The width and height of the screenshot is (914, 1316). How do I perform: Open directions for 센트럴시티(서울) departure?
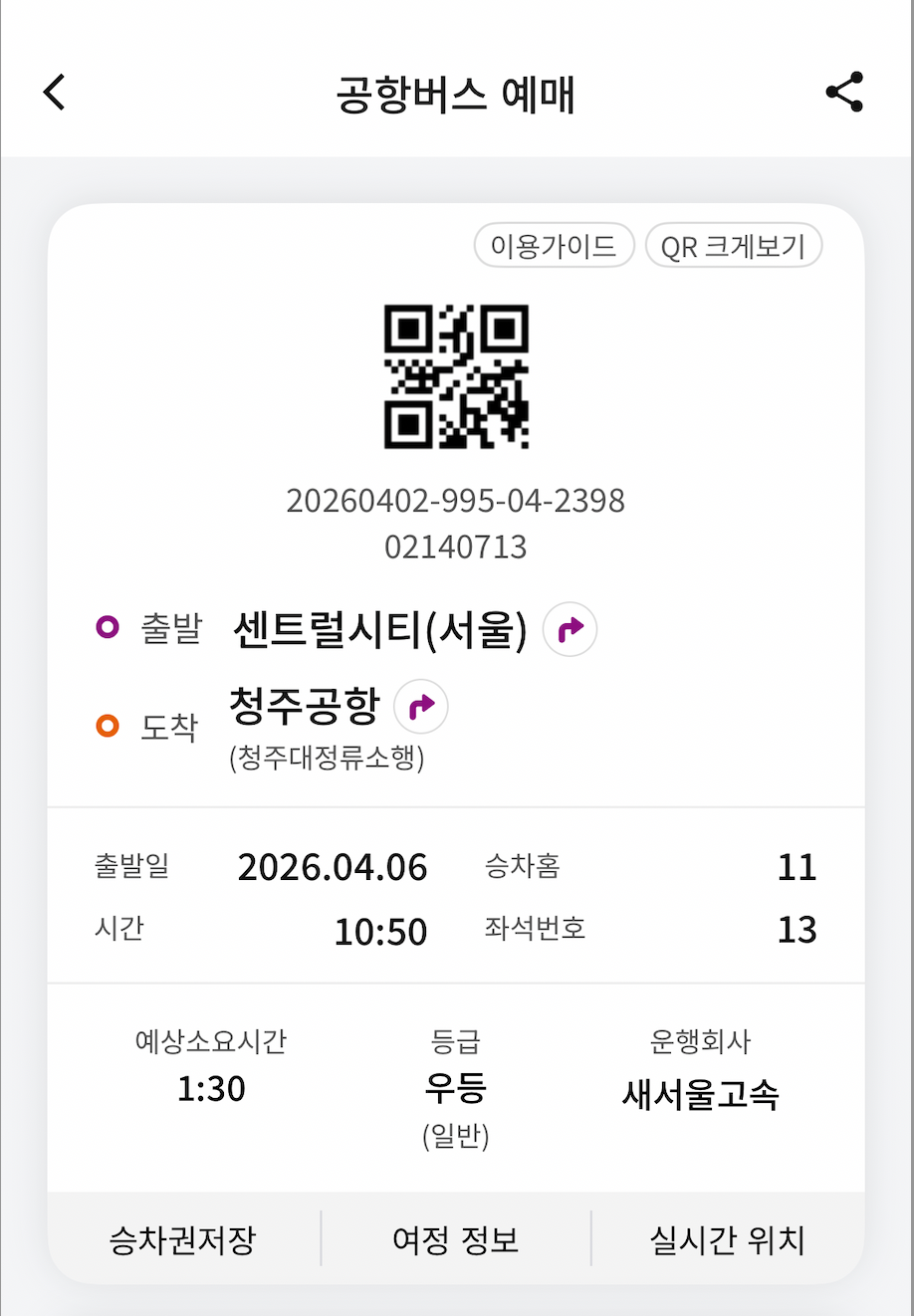coord(571,629)
